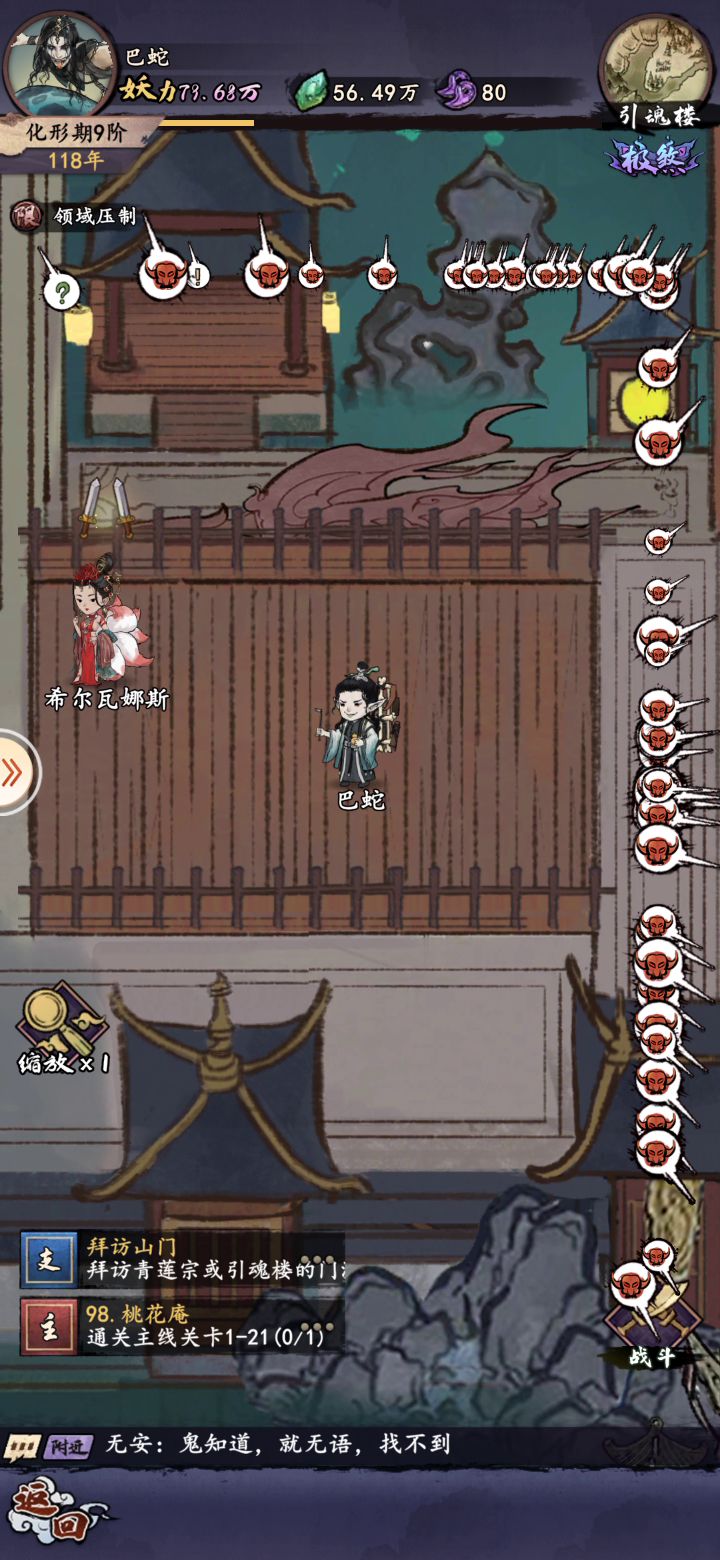
Task: Toggle the 缩放×1 zoom magnifier
Action: click(62, 1025)
